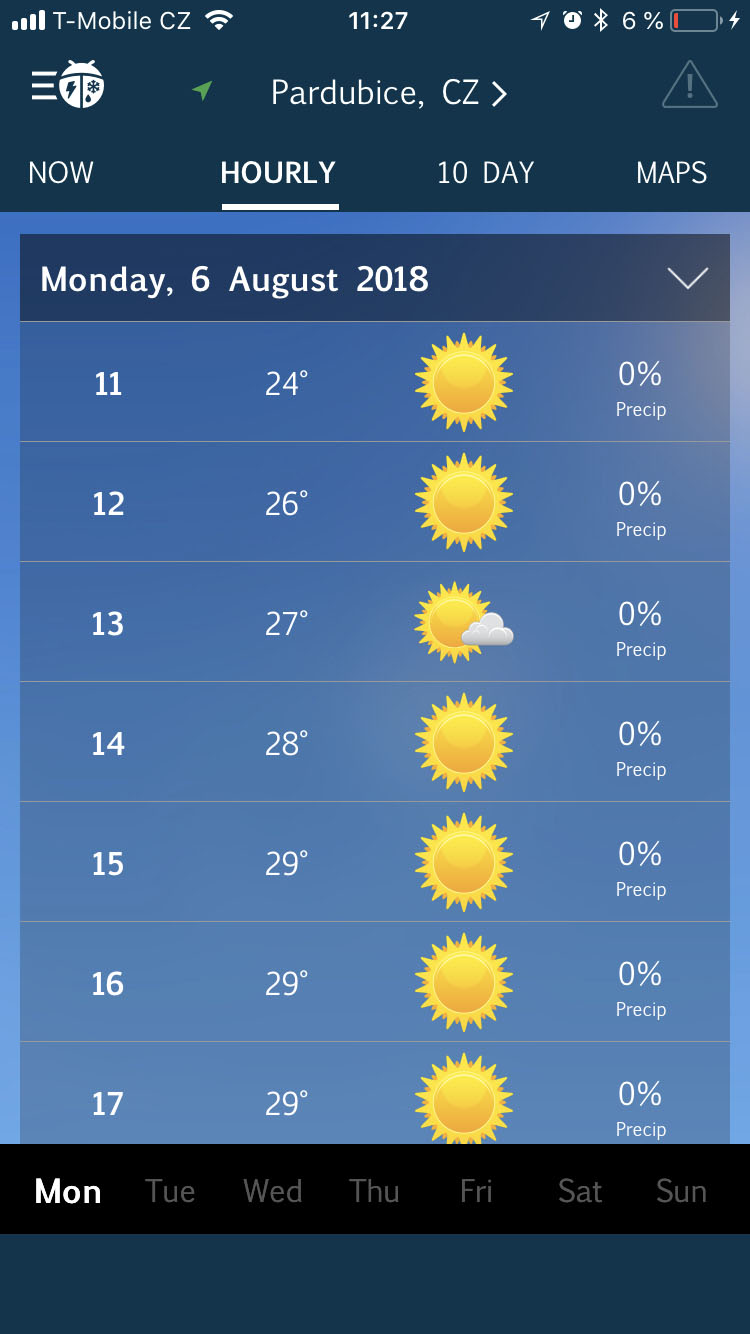Select Tue in the day selector
Viewport: 750px width, 1334px height.
click(x=170, y=1191)
